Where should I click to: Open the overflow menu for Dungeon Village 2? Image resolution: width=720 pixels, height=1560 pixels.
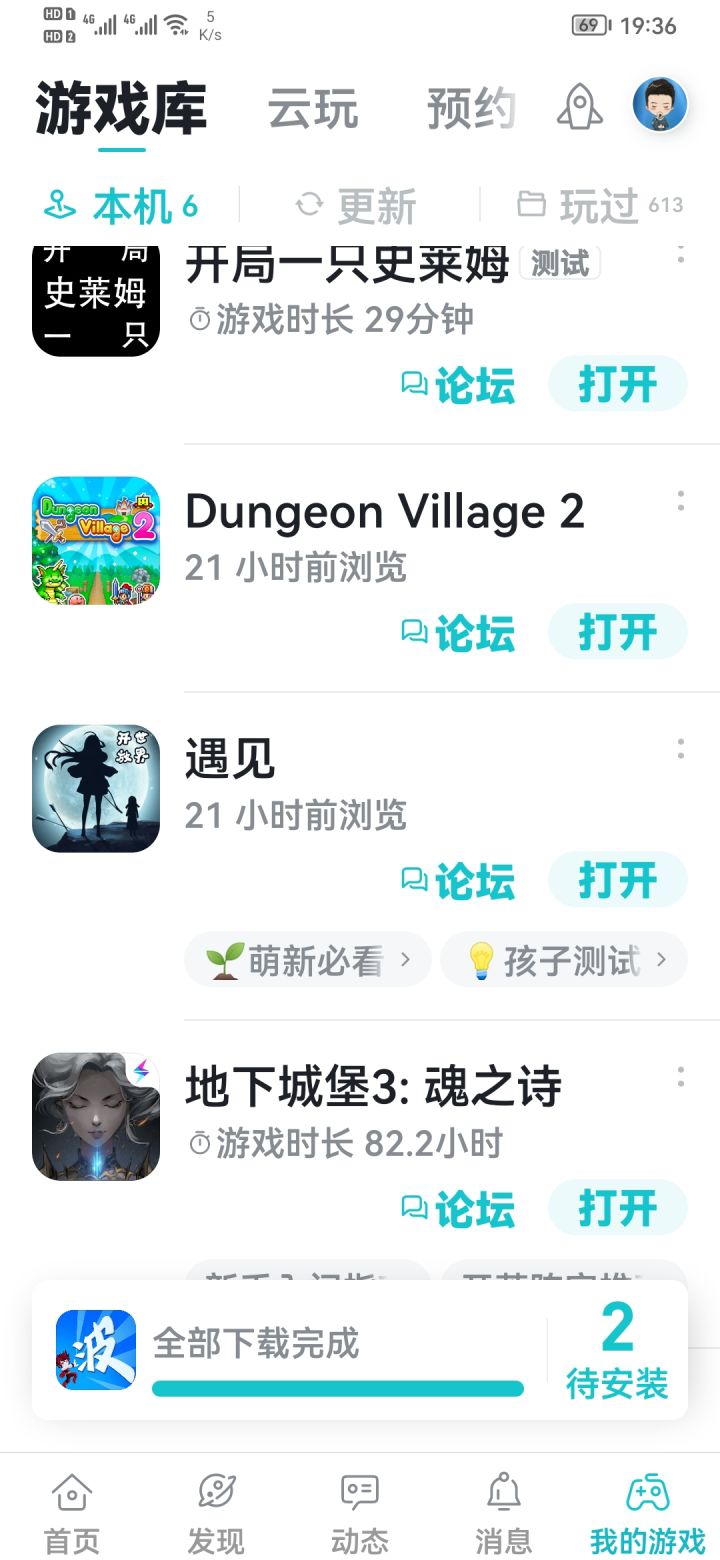(x=681, y=501)
